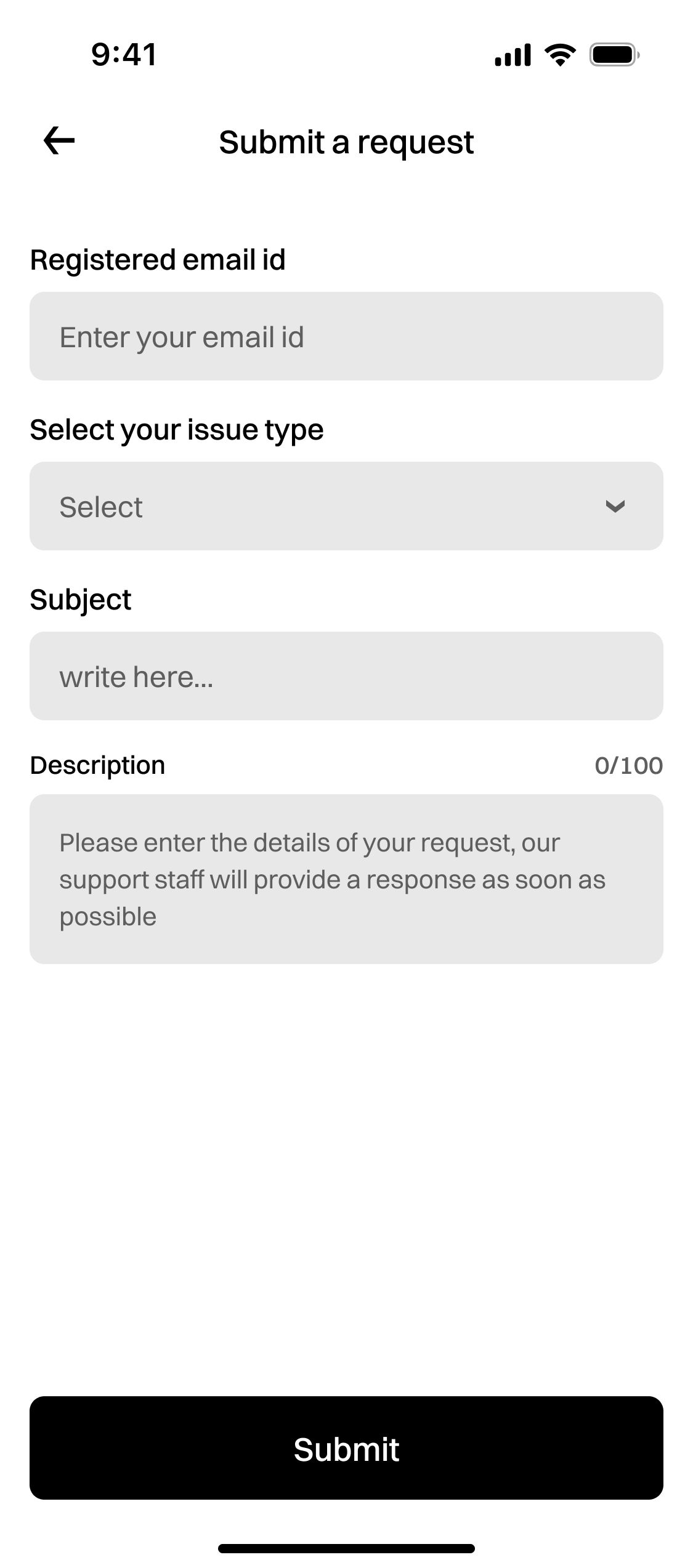693x1568 pixels.
Task: Expand the issue type dropdown
Action: 346,506
